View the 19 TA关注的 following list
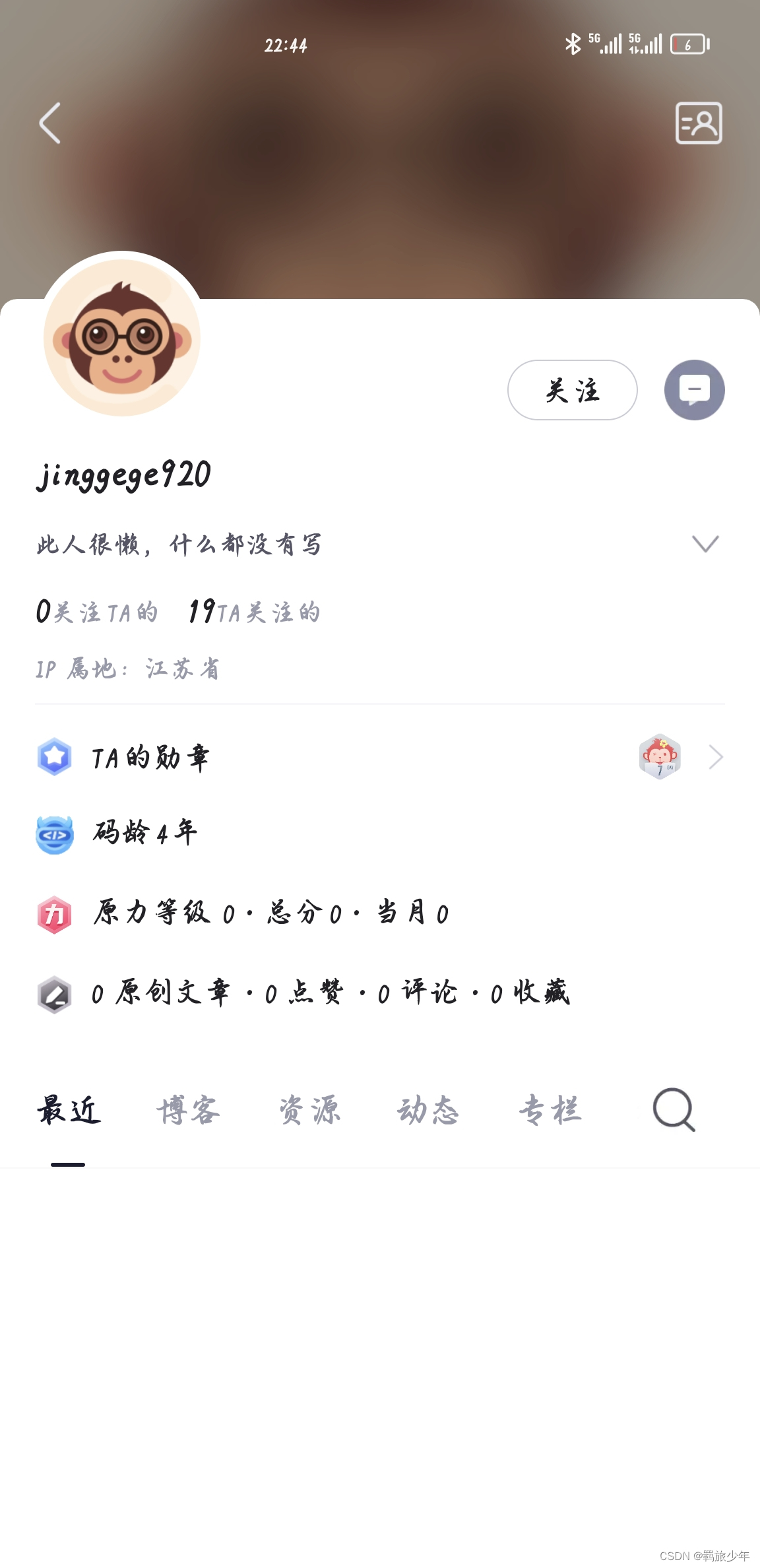760x1568 pixels. tap(255, 612)
